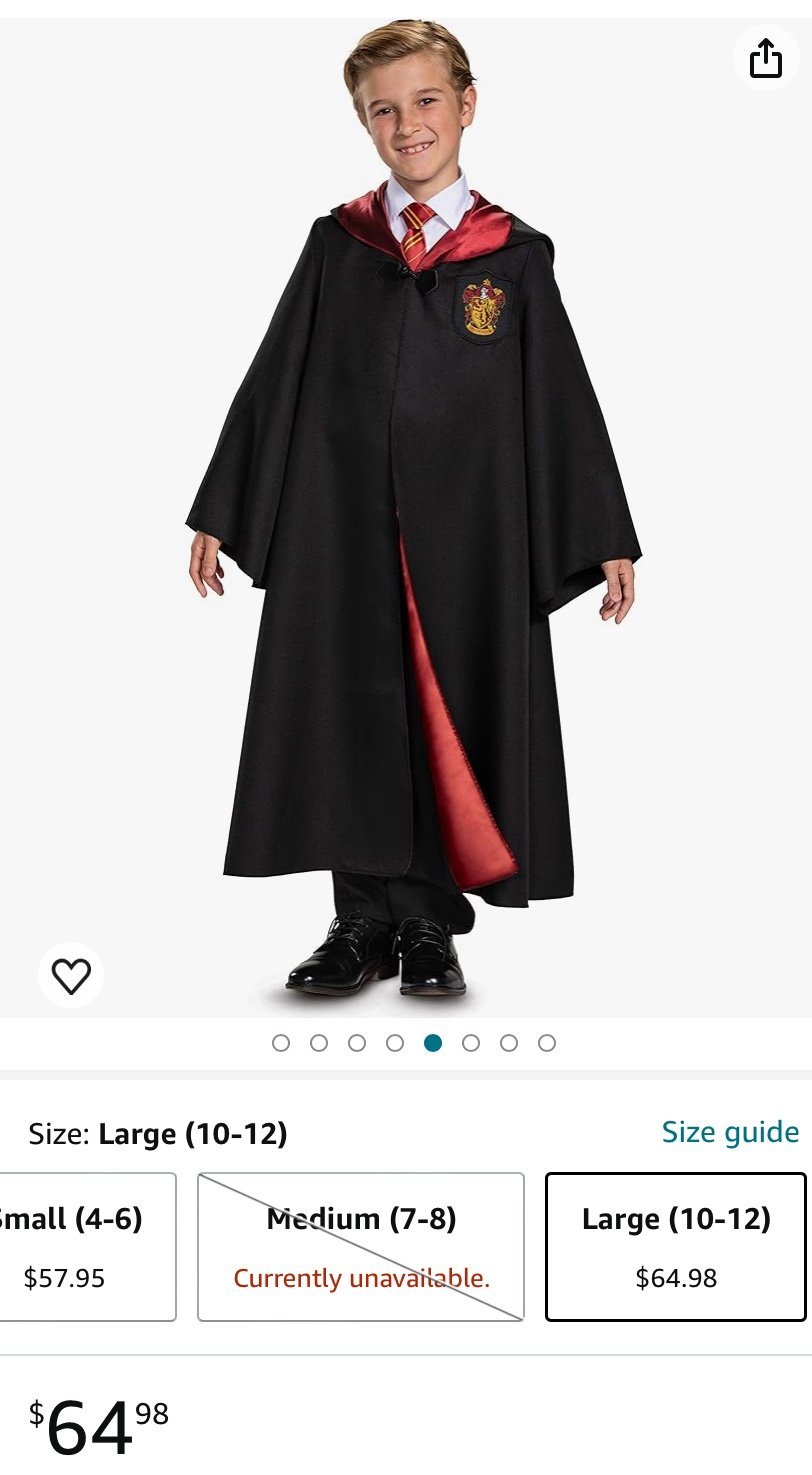This screenshot has height=1475, width=812.
Task: Choose the Medium (7-8) size option
Action: point(361,1247)
